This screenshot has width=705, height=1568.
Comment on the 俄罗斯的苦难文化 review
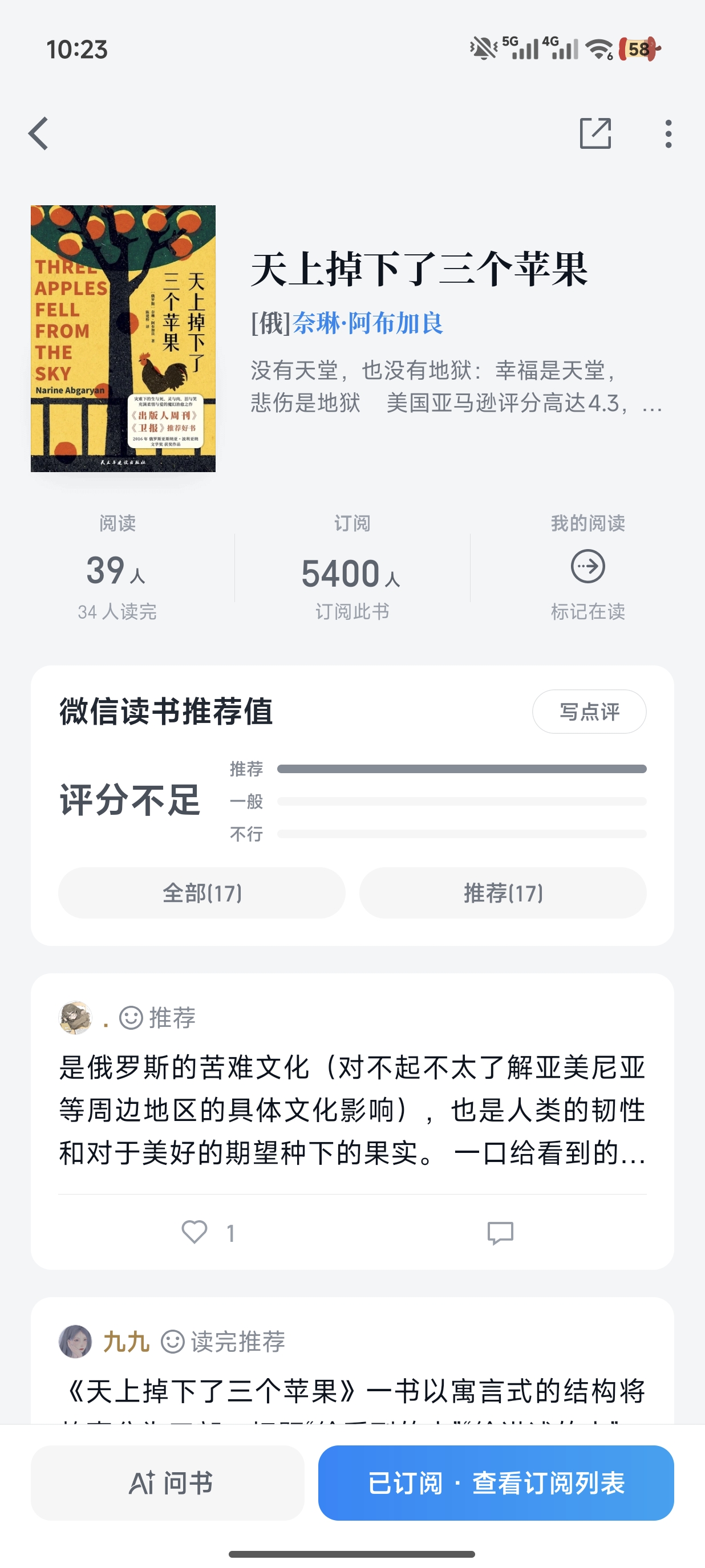pyautogui.click(x=500, y=1233)
